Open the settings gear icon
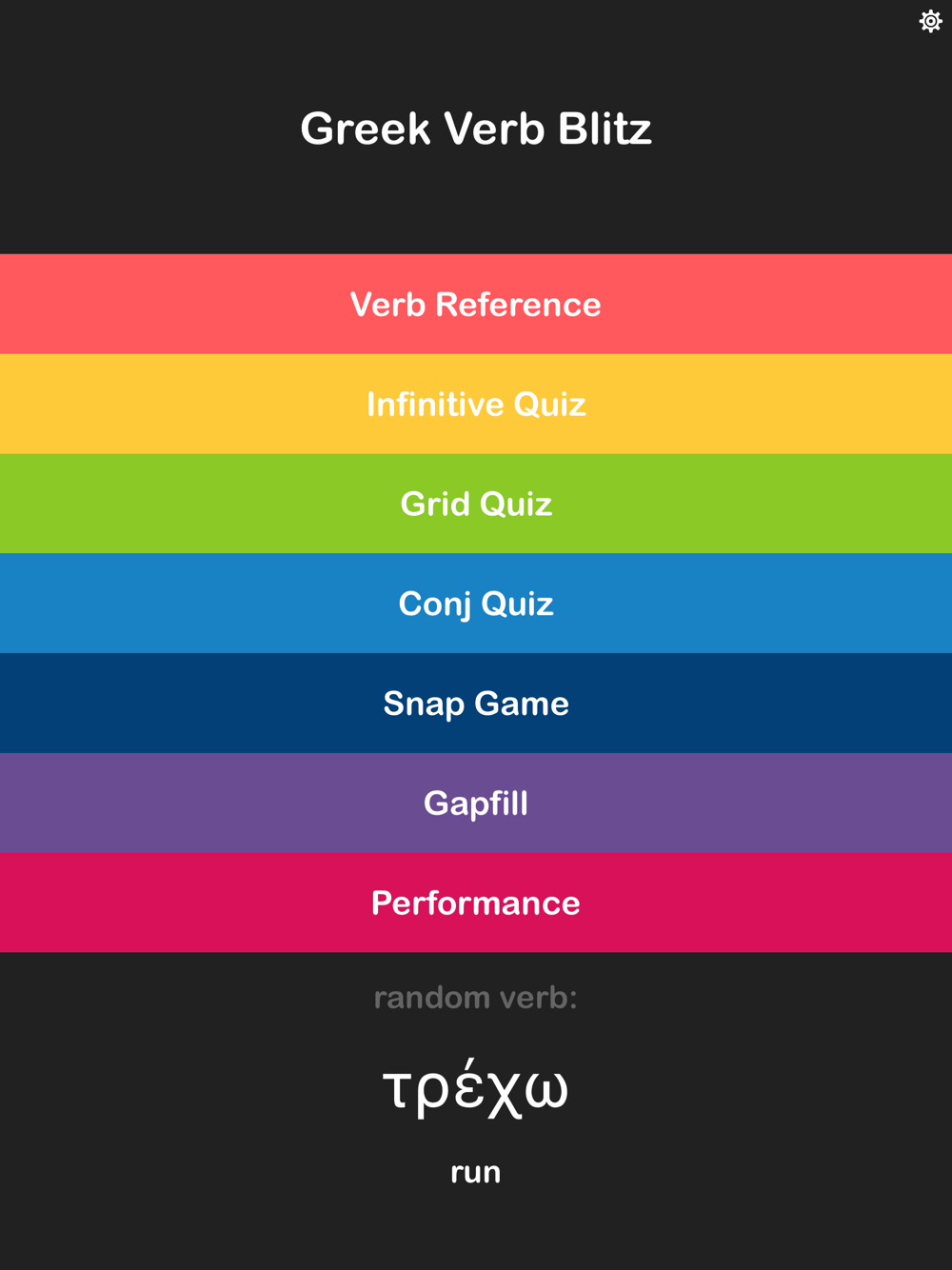 tap(930, 21)
